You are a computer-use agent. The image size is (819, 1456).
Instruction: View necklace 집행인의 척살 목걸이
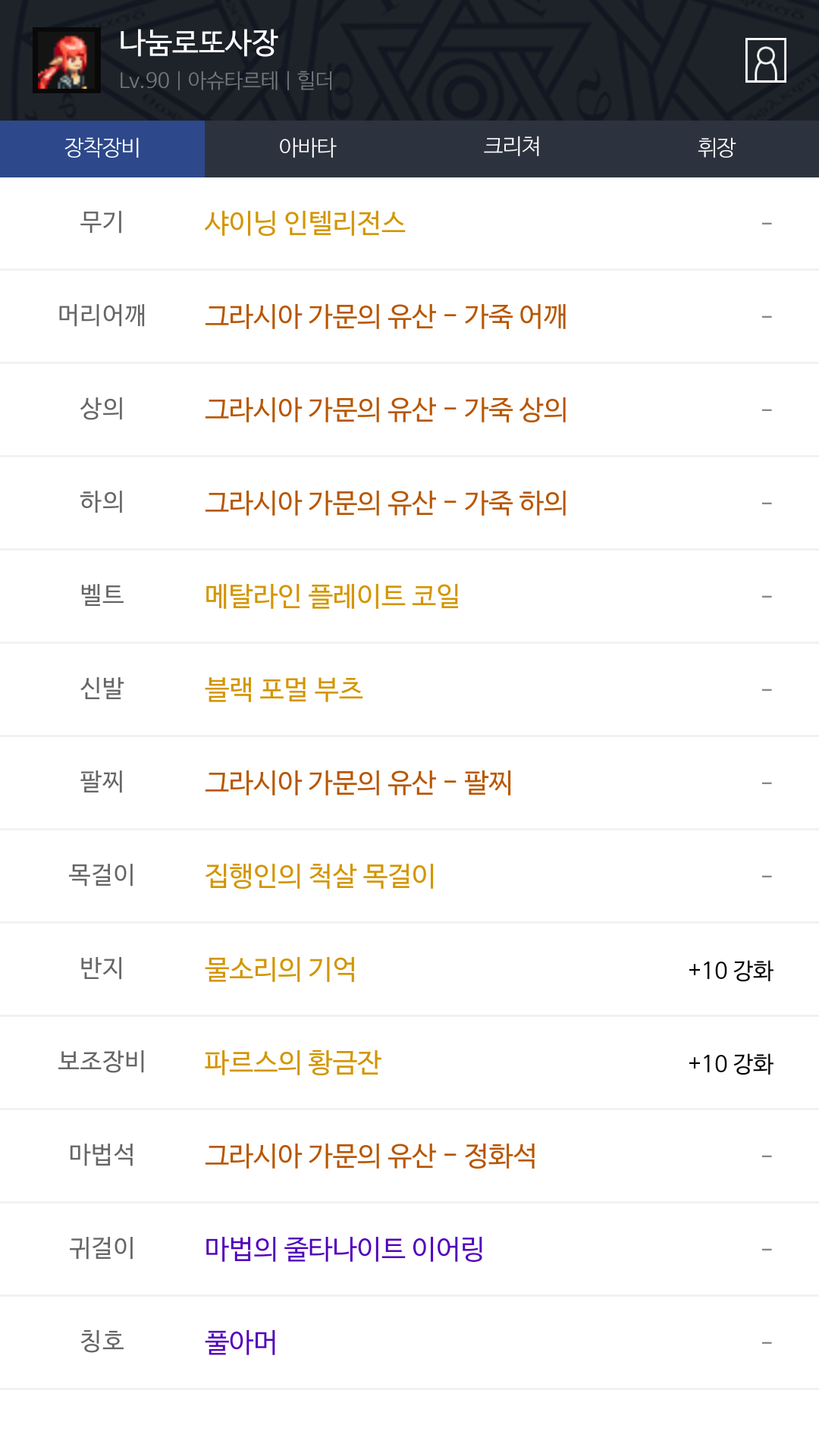(x=320, y=876)
